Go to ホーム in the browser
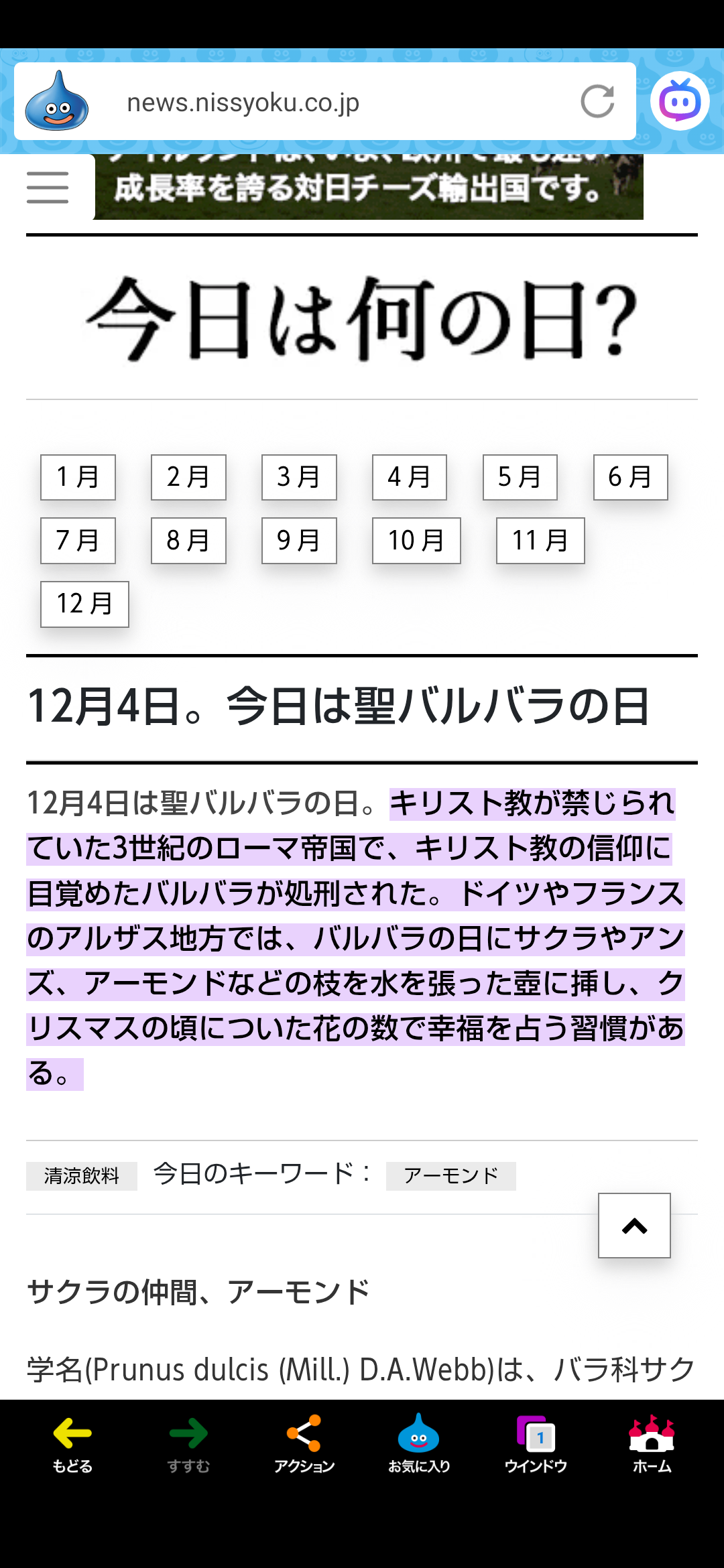The height and width of the screenshot is (1568, 724). (652, 1443)
